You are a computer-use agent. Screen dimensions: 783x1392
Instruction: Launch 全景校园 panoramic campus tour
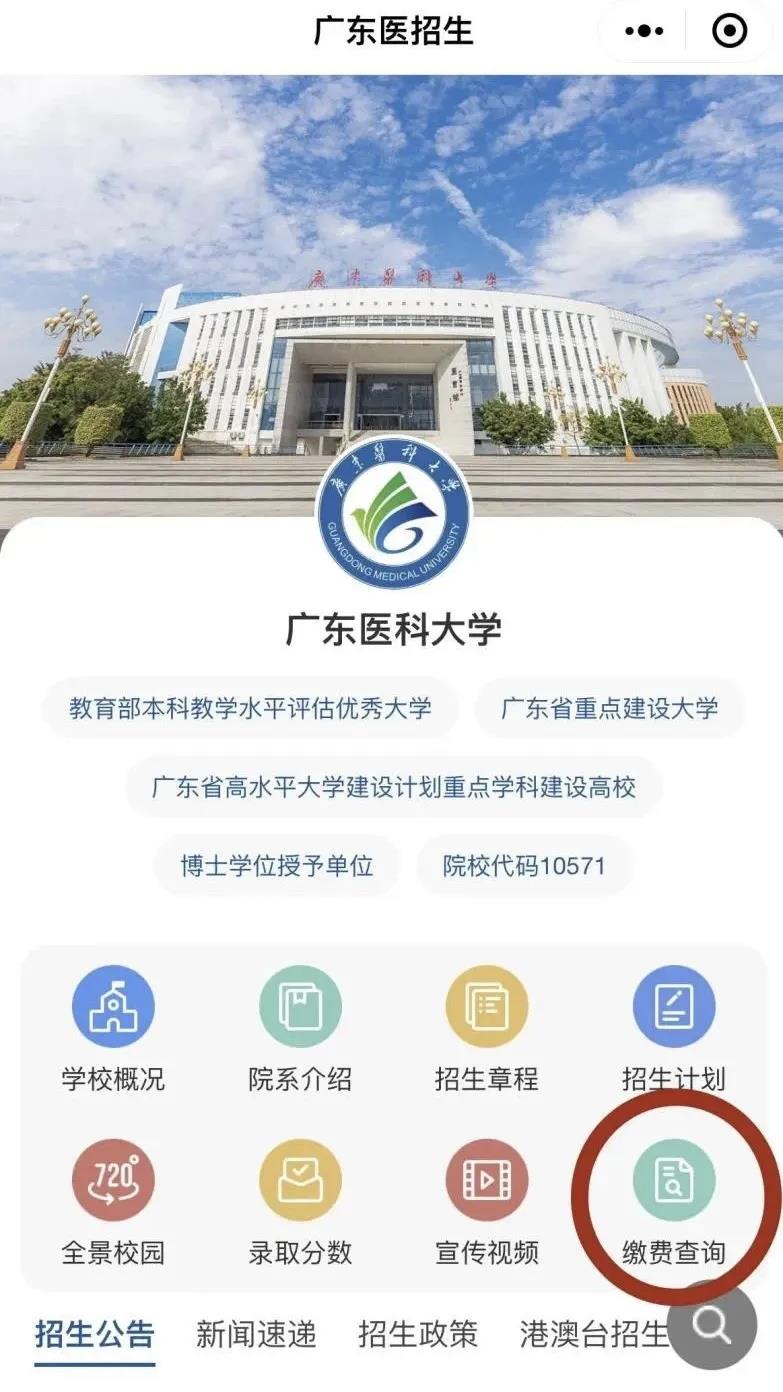click(x=113, y=1181)
